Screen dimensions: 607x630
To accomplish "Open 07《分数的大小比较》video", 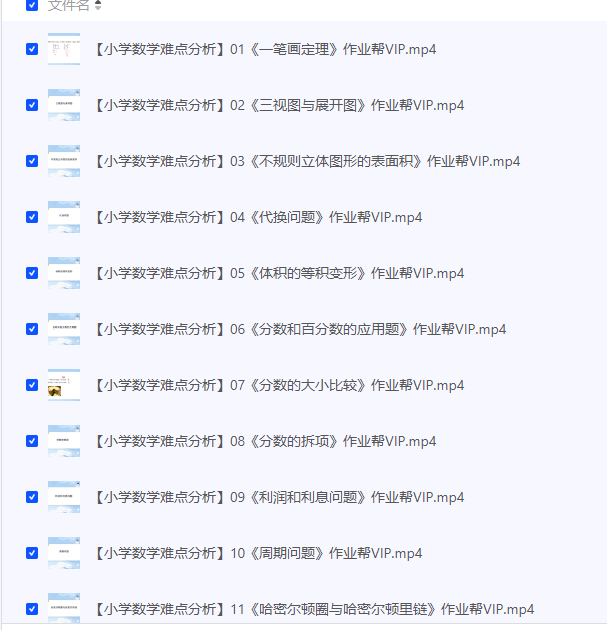I will click(278, 385).
